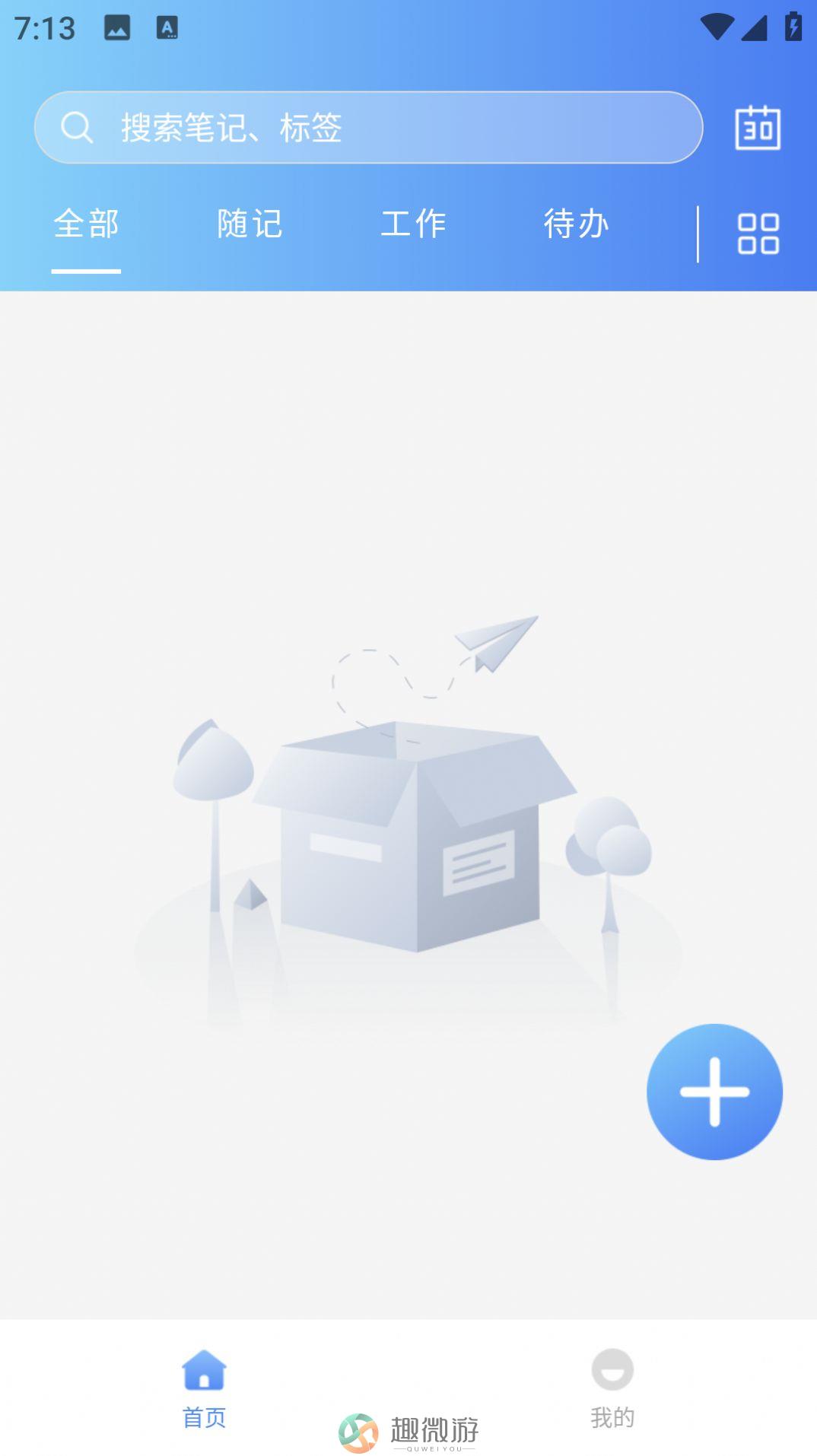Select the 全部 tab
Image resolution: width=817 pixels, height=1456 pixels.
pos(86,224)
